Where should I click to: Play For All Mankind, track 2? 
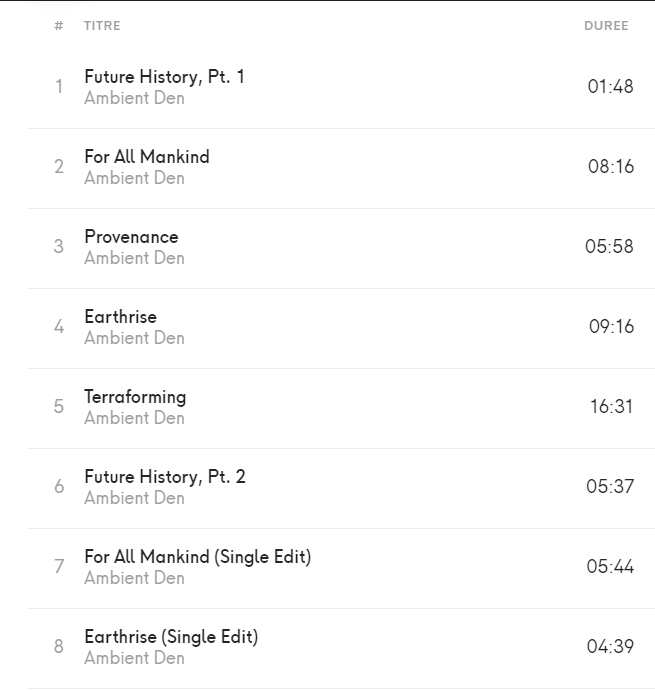click(x=147, y=157)
